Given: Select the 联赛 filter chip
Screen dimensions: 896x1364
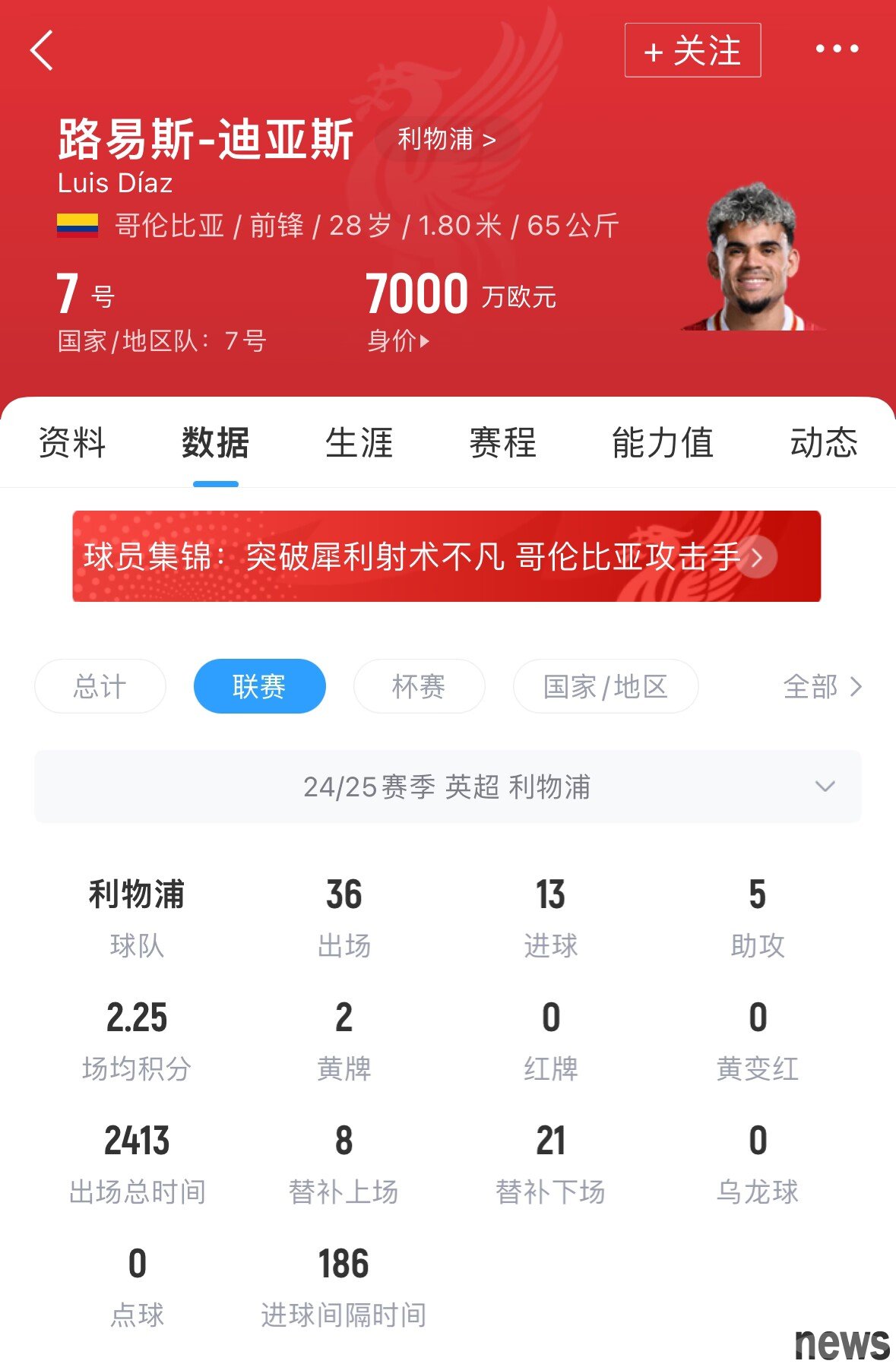Looking at the screenshot, I should coord(259,686).
